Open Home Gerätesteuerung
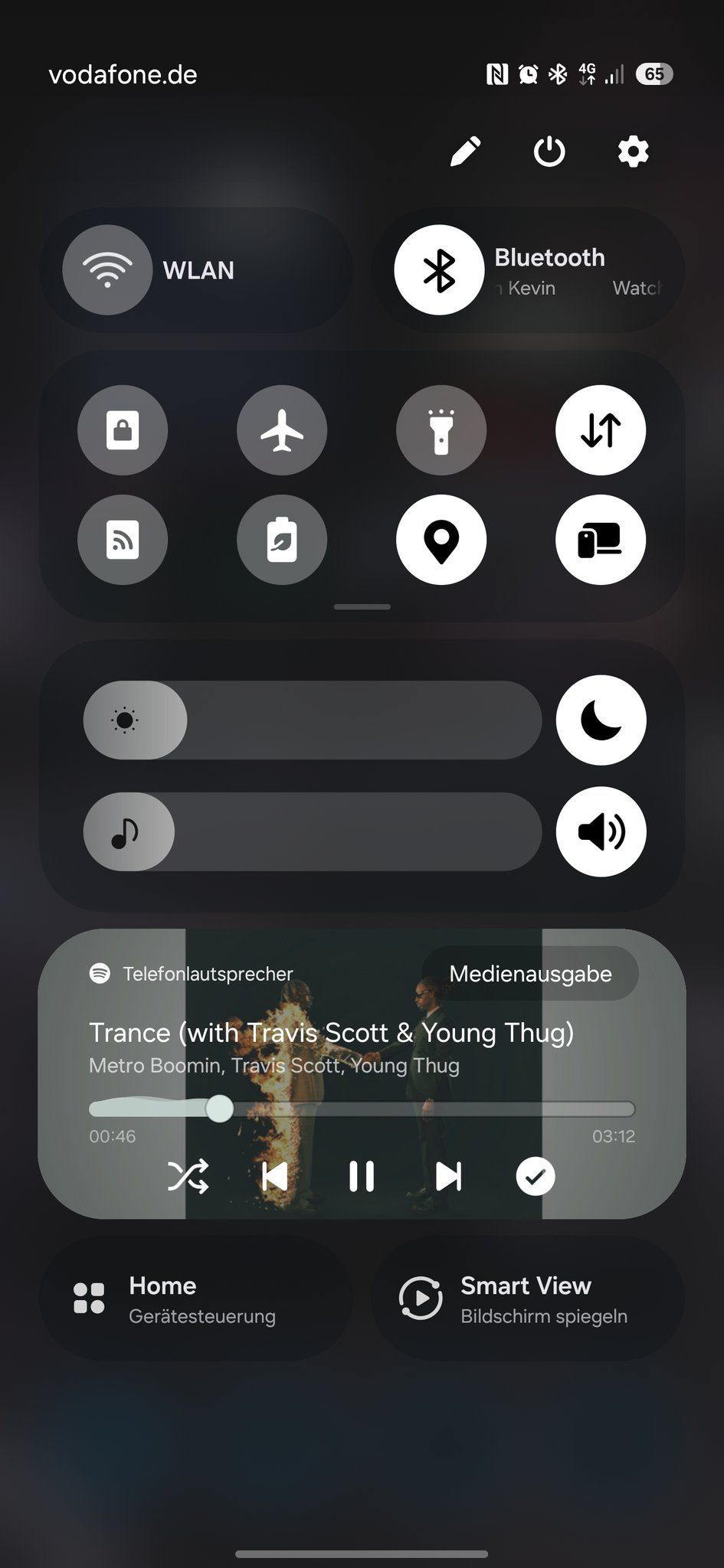724x1568 pixels. click(195, 1299)
